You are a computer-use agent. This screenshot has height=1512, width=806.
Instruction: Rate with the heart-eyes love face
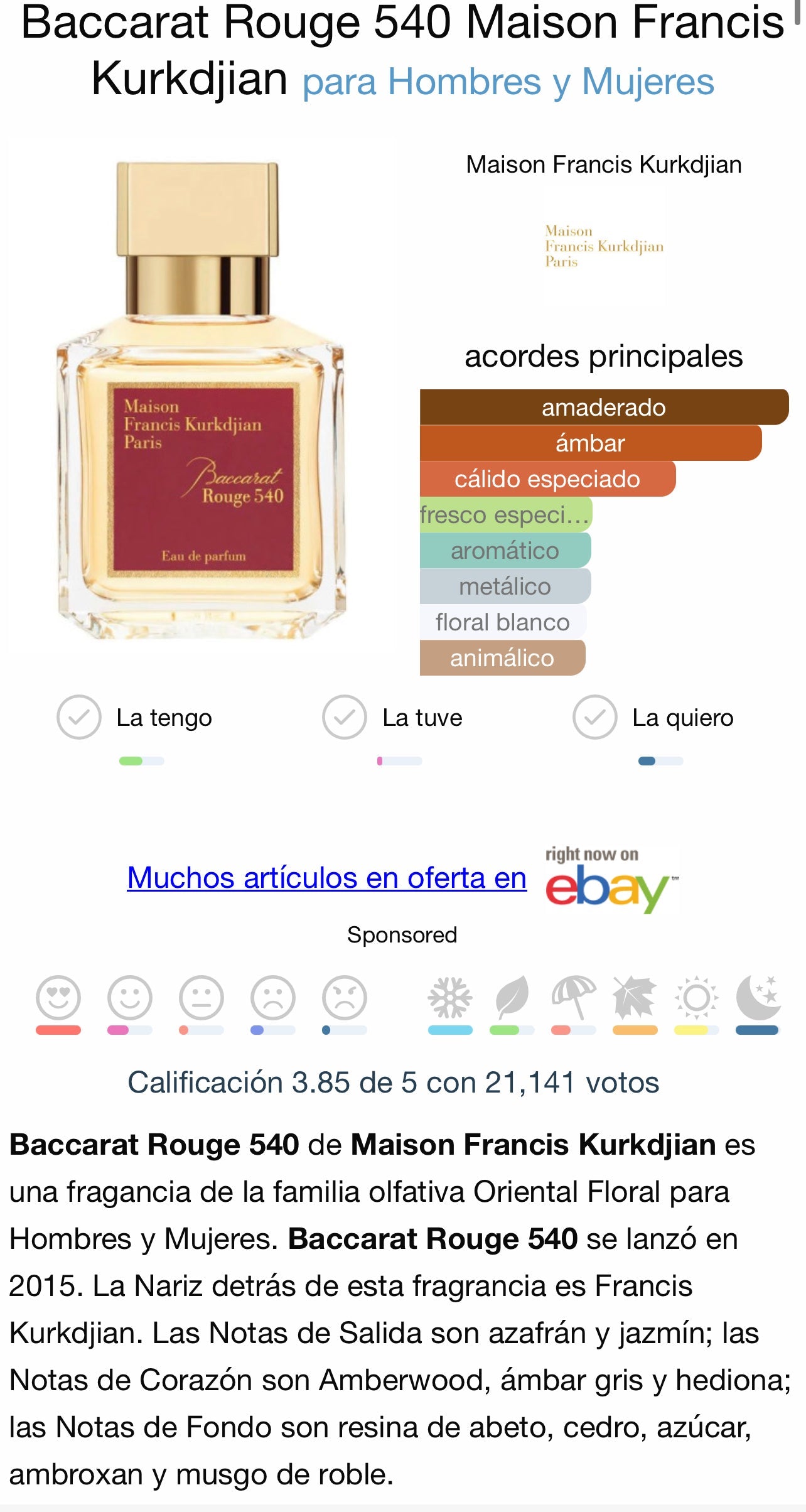[x=58, y=997]
